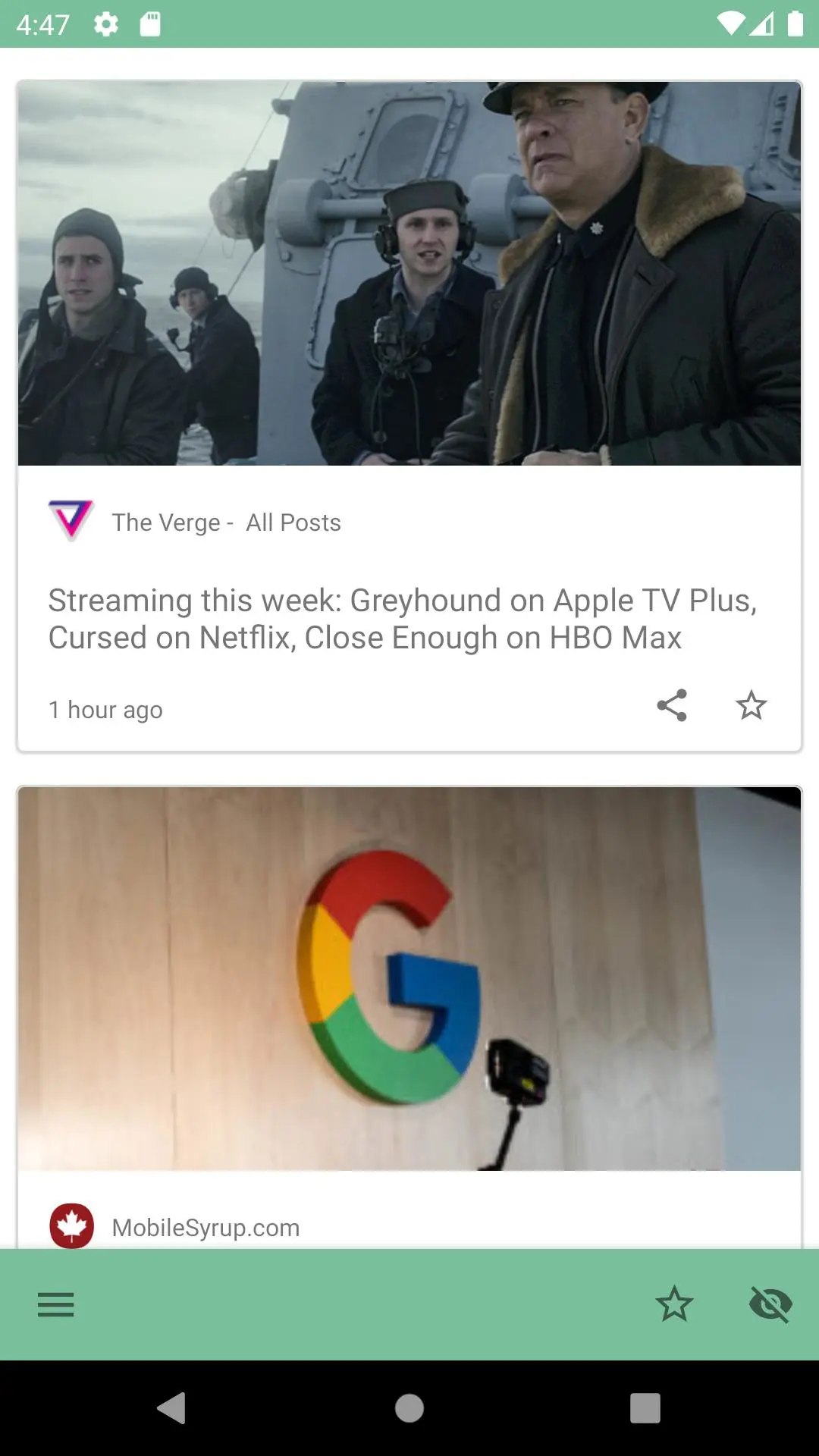This screenshot has width=819, height=1456.
Task: Show starred articles from bottom bar
Action: 674,1304
